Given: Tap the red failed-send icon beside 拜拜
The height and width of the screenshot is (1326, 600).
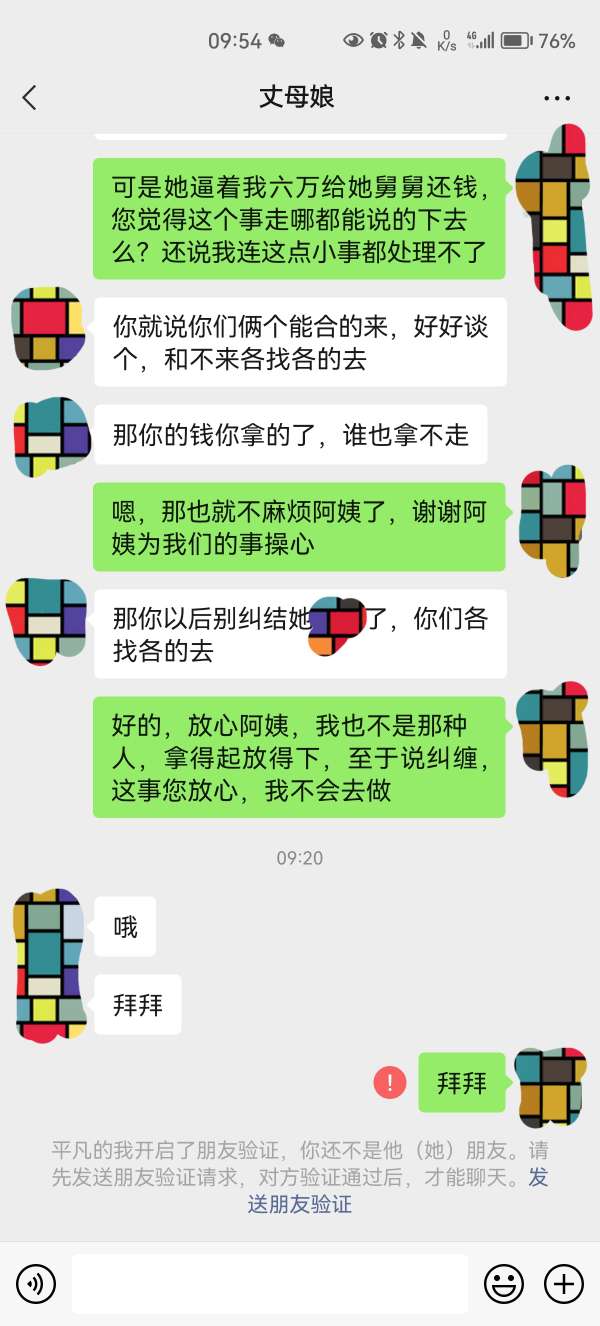Looking at the screenshot, I should (390, 1082).
